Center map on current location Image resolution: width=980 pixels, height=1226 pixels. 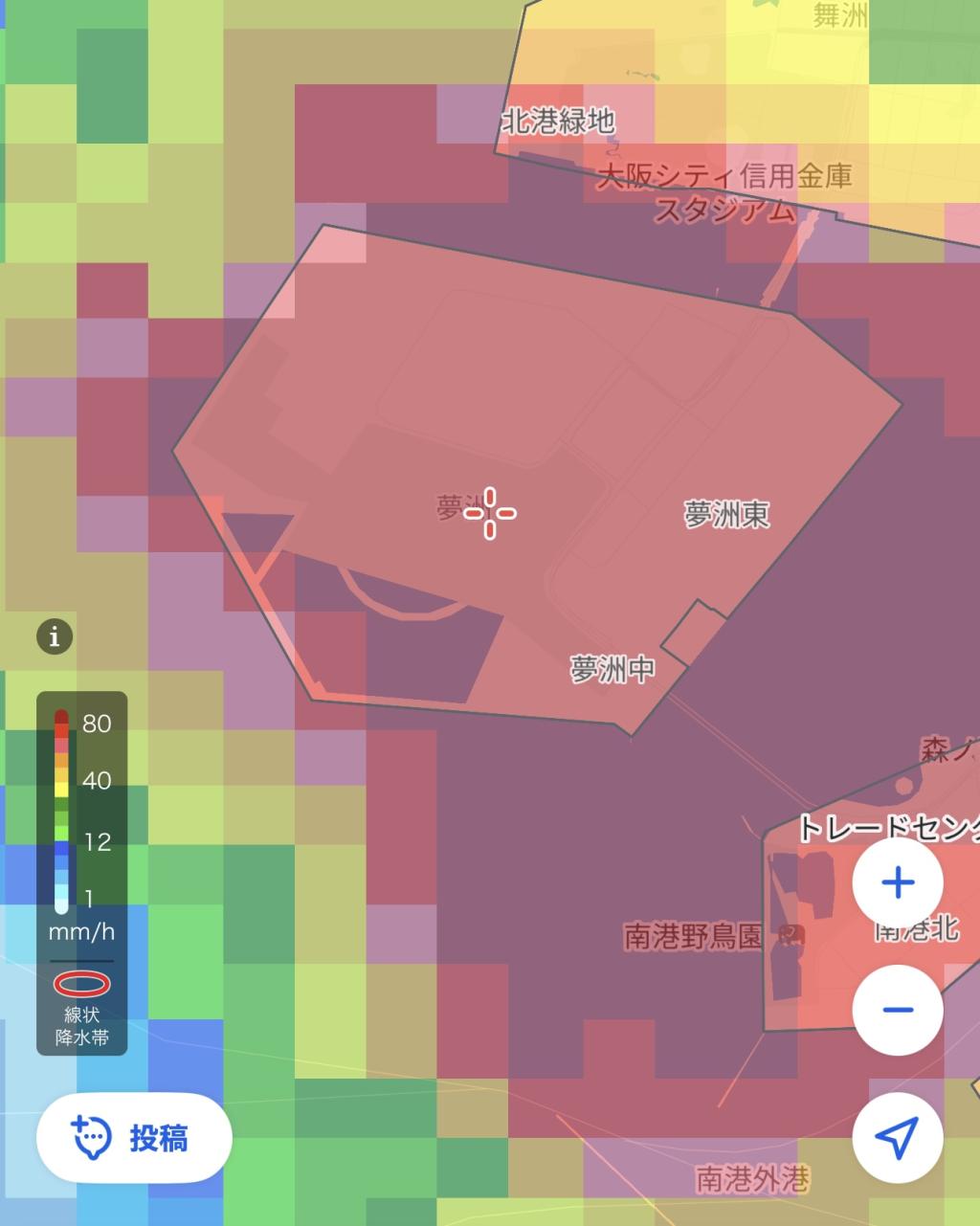(x=898, y=1137)
